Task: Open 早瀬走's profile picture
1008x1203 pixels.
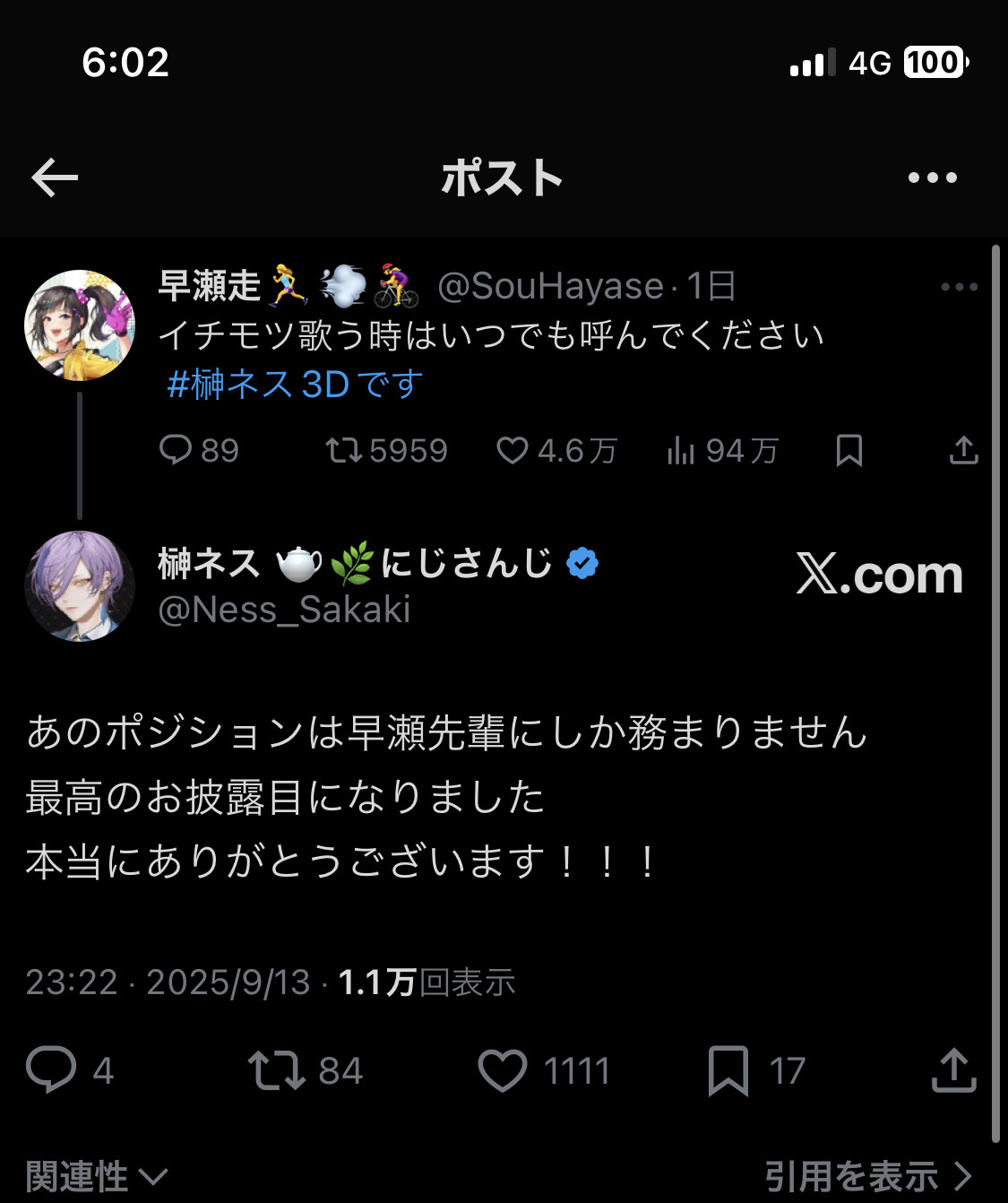Action: (x=80, y=325)
